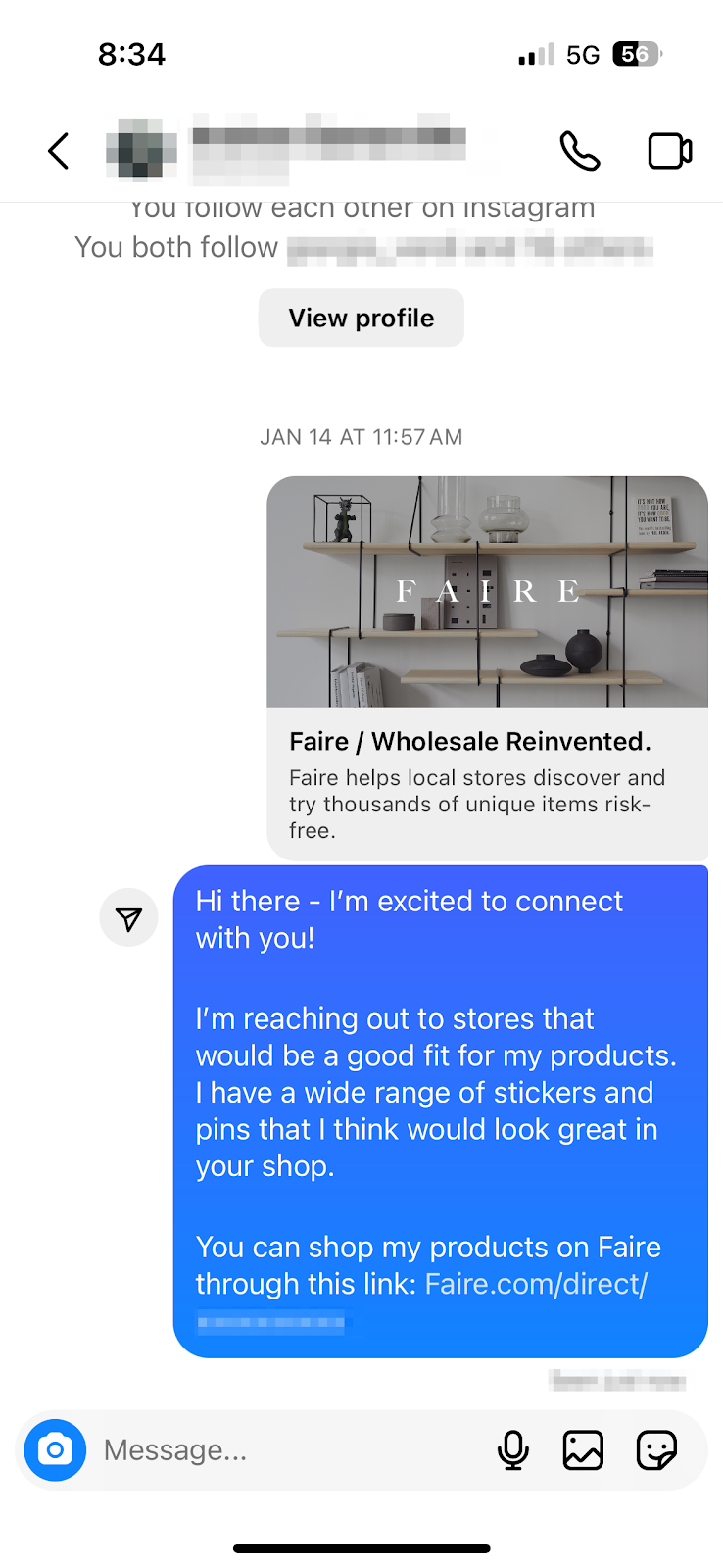
Task: Open the Faire Wholesale Reinvented link card
Action: click(x=487, y=666)
